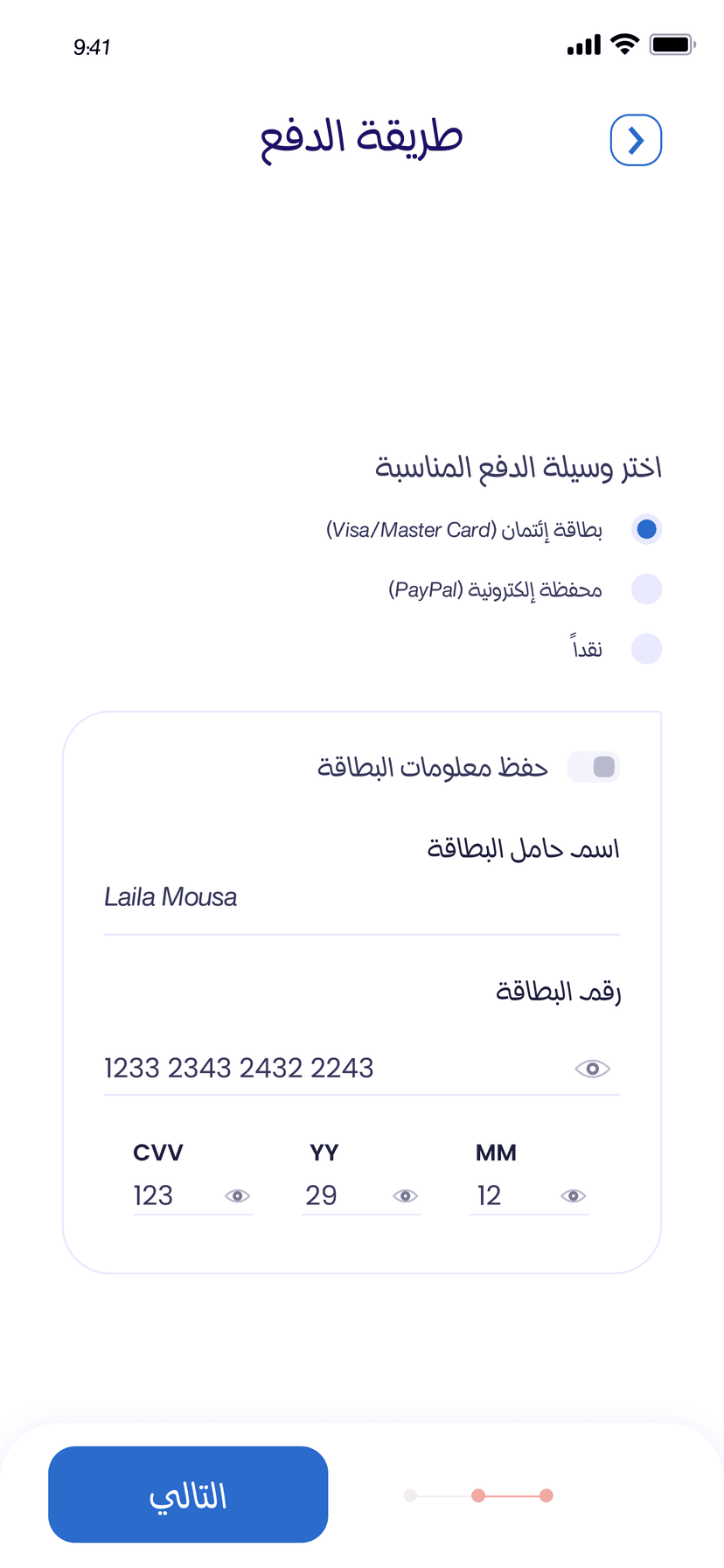Viewport: 724px width, 1568px height.
Task: Edit the YY expiry year field
Action: 343,1195
